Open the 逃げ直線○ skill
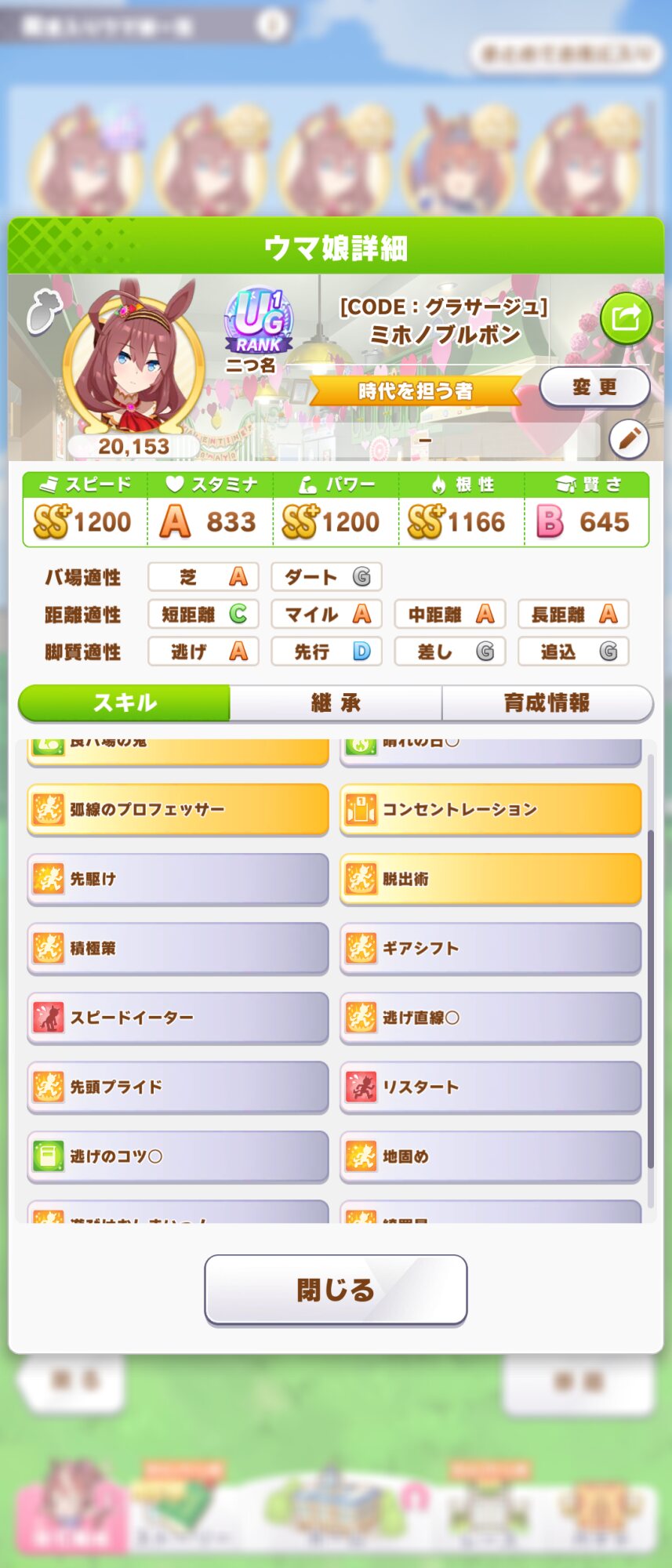The height and width of the screenshot is (1568, 672). [490, 1018]
